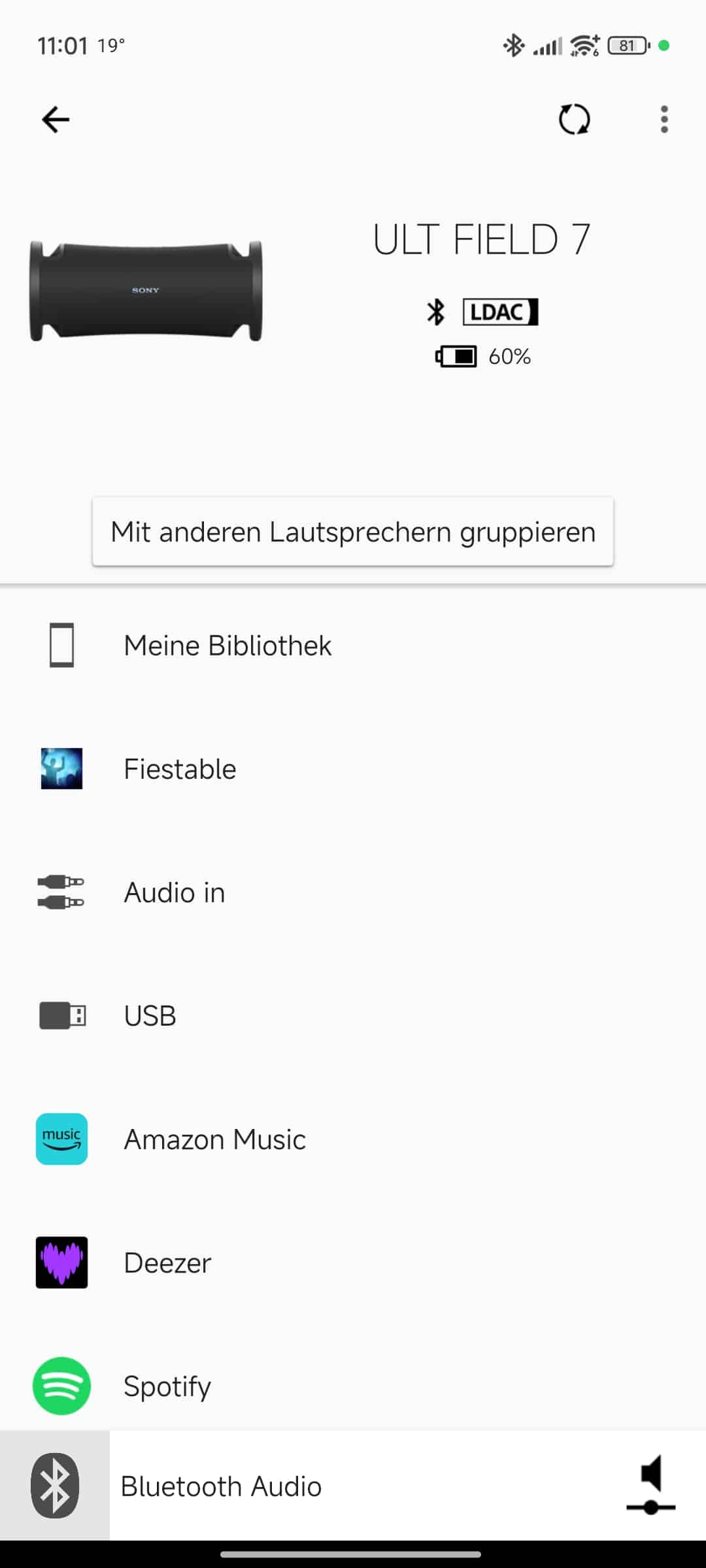Open Meine Bibliothek
Viewport: 706px width, 1568px height.
pos(227,645)
